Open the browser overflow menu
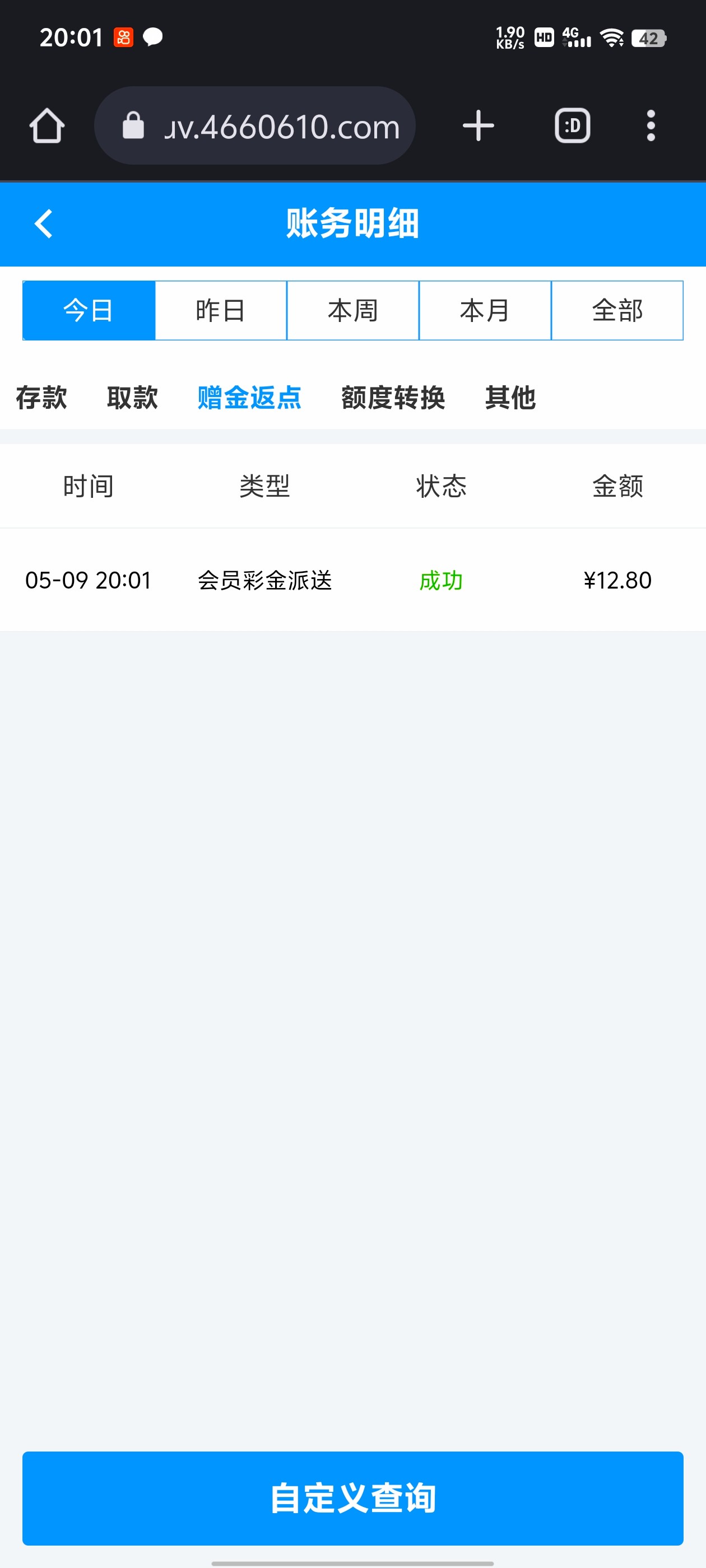The height and width of the screenshot is (1568, 706). [651, 126]
